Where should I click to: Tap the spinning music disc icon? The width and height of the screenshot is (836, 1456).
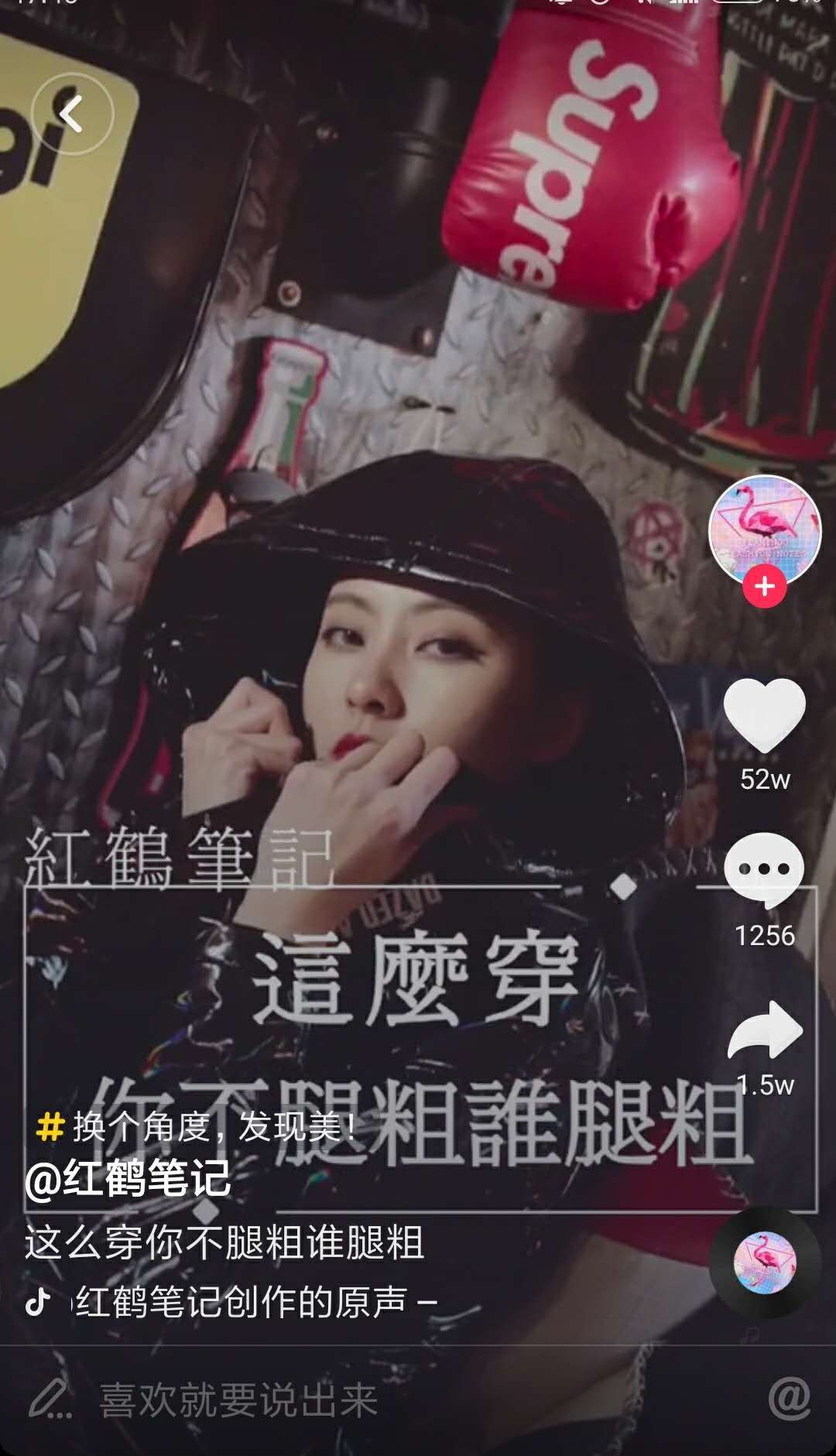[765, 1262]
